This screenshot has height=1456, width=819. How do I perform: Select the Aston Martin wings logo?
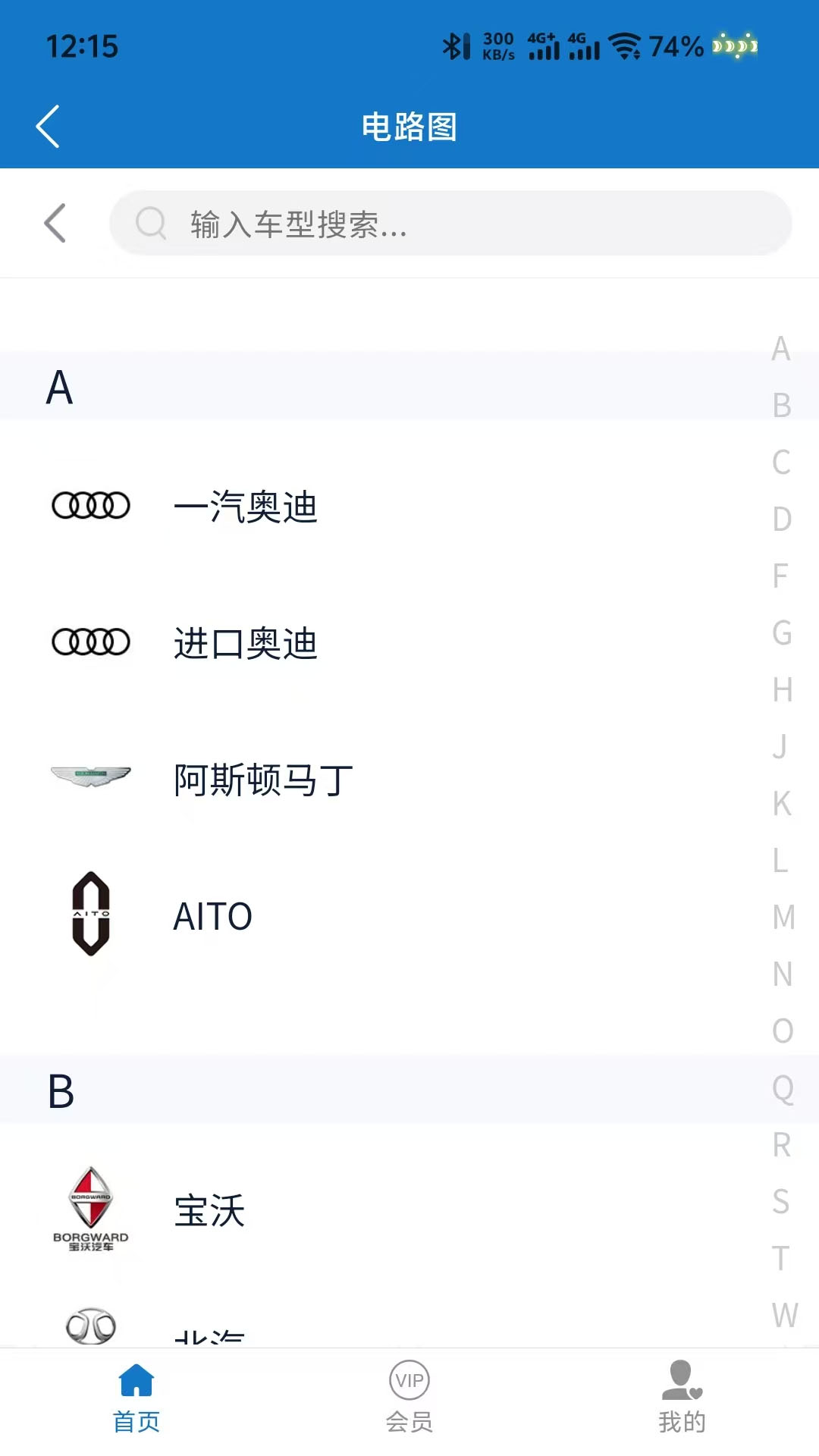(x=90, y=775)
